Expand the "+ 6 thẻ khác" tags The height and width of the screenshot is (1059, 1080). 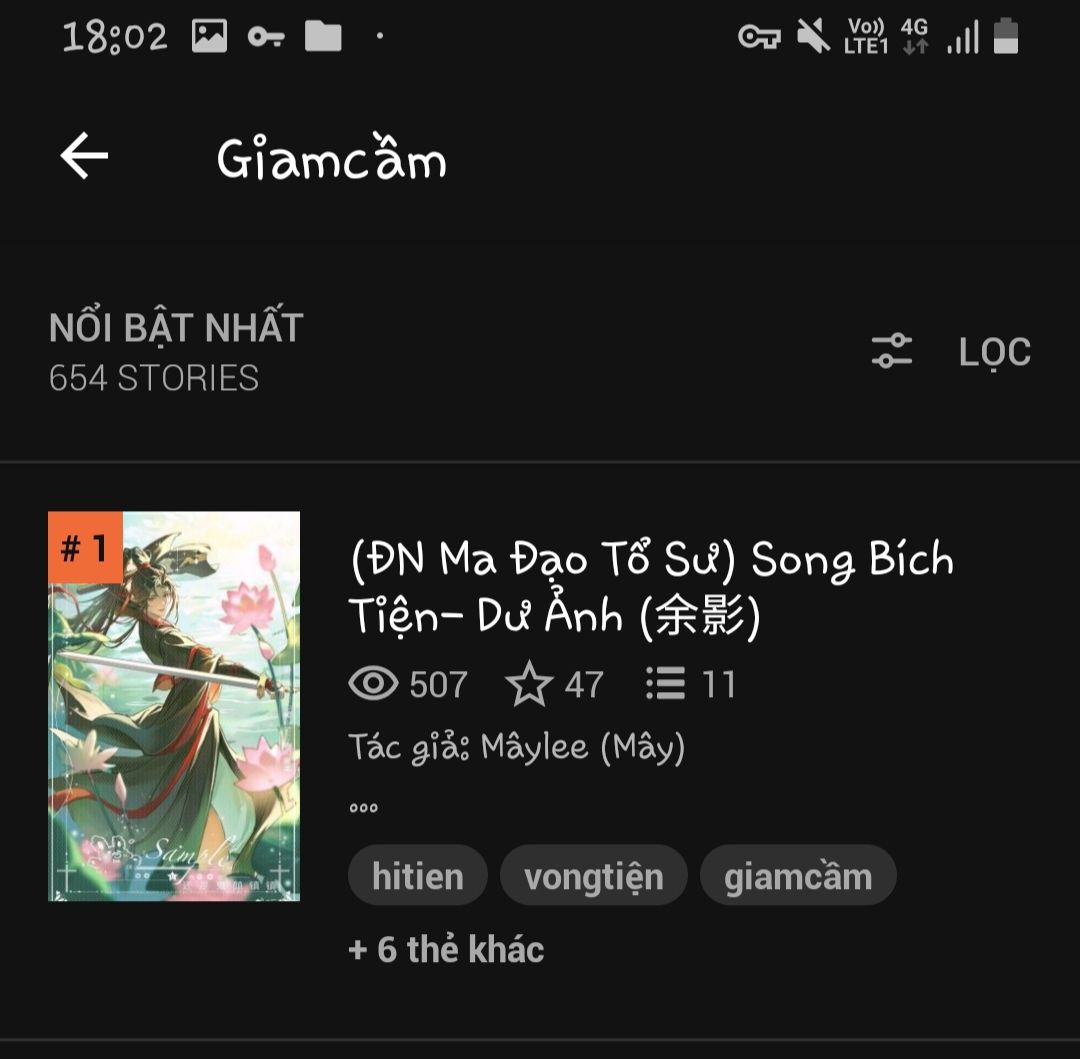click(446, 949)
